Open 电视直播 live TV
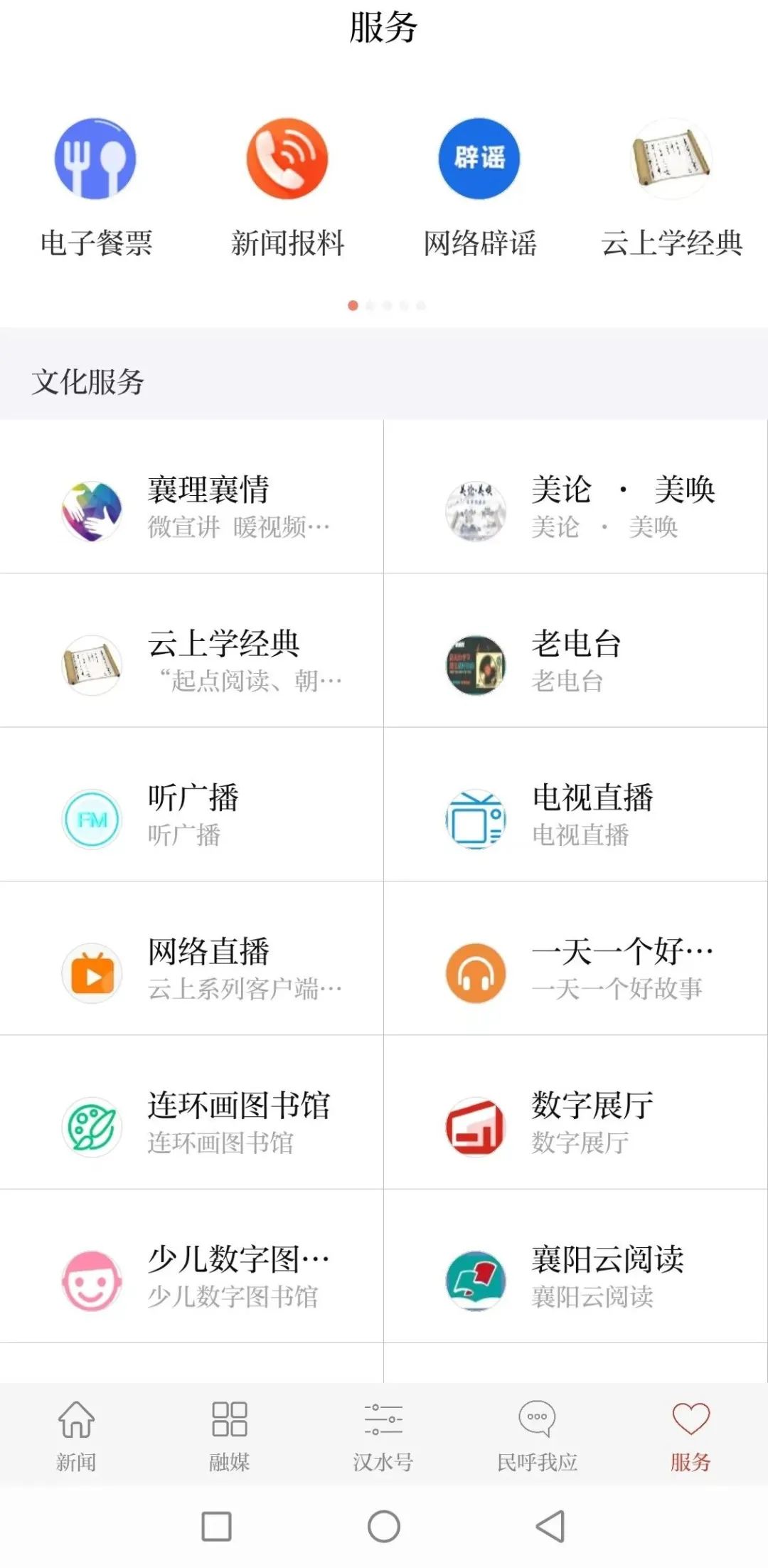 pyautogui.click(x=576, y=815)
